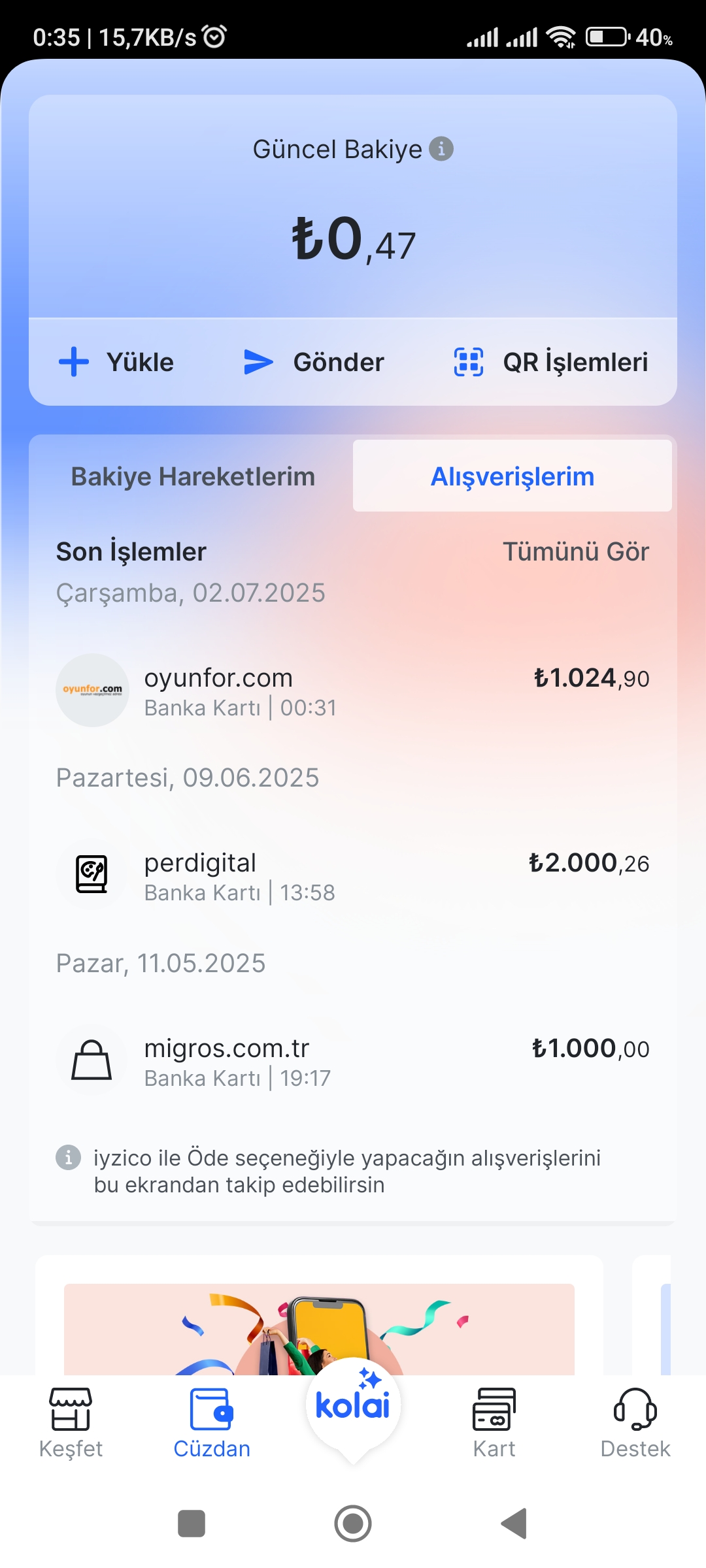The height and width of the screenshot is (1568, 706).
Task: Switch to Bakiye Hareketlerim tab
Action: click(193, 476)
